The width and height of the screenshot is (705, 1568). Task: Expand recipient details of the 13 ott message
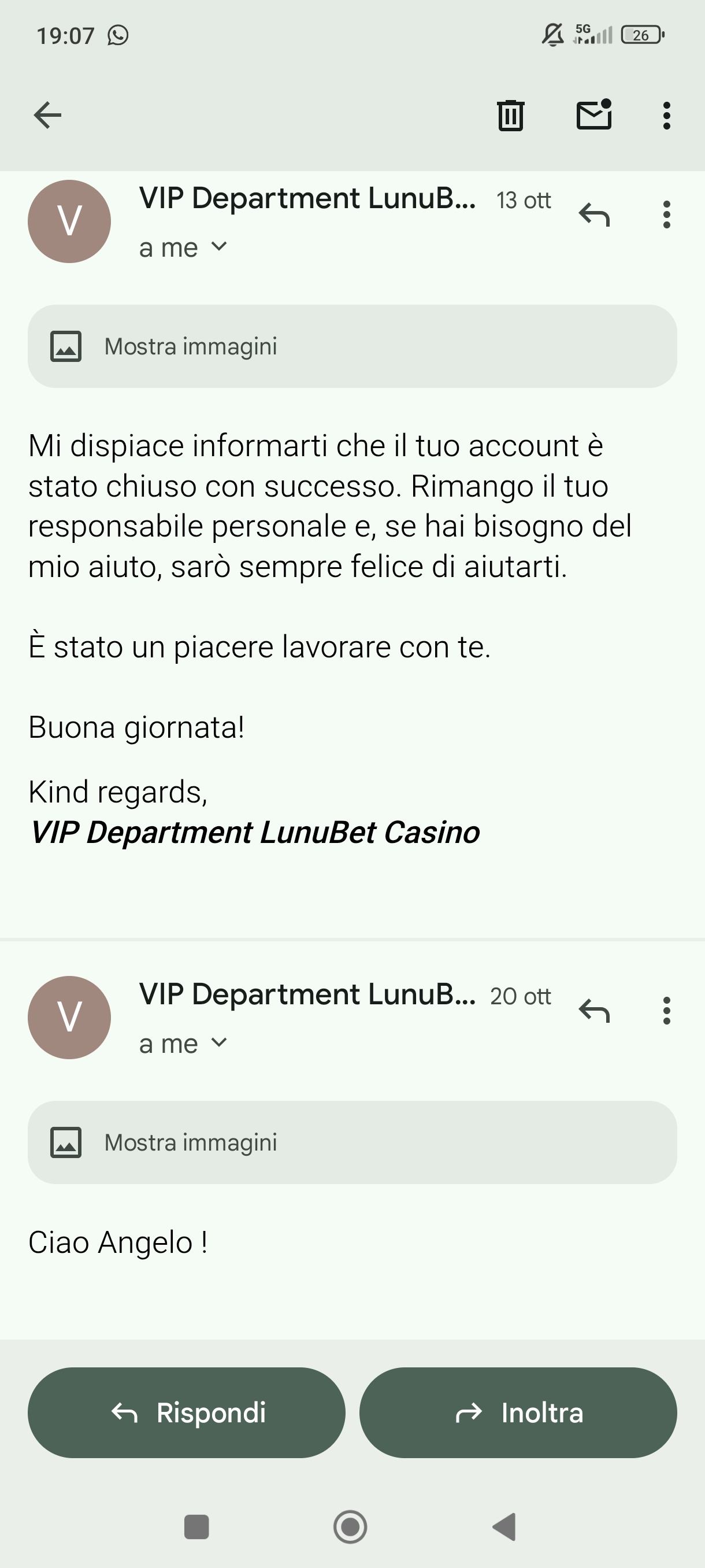[218, 246]
